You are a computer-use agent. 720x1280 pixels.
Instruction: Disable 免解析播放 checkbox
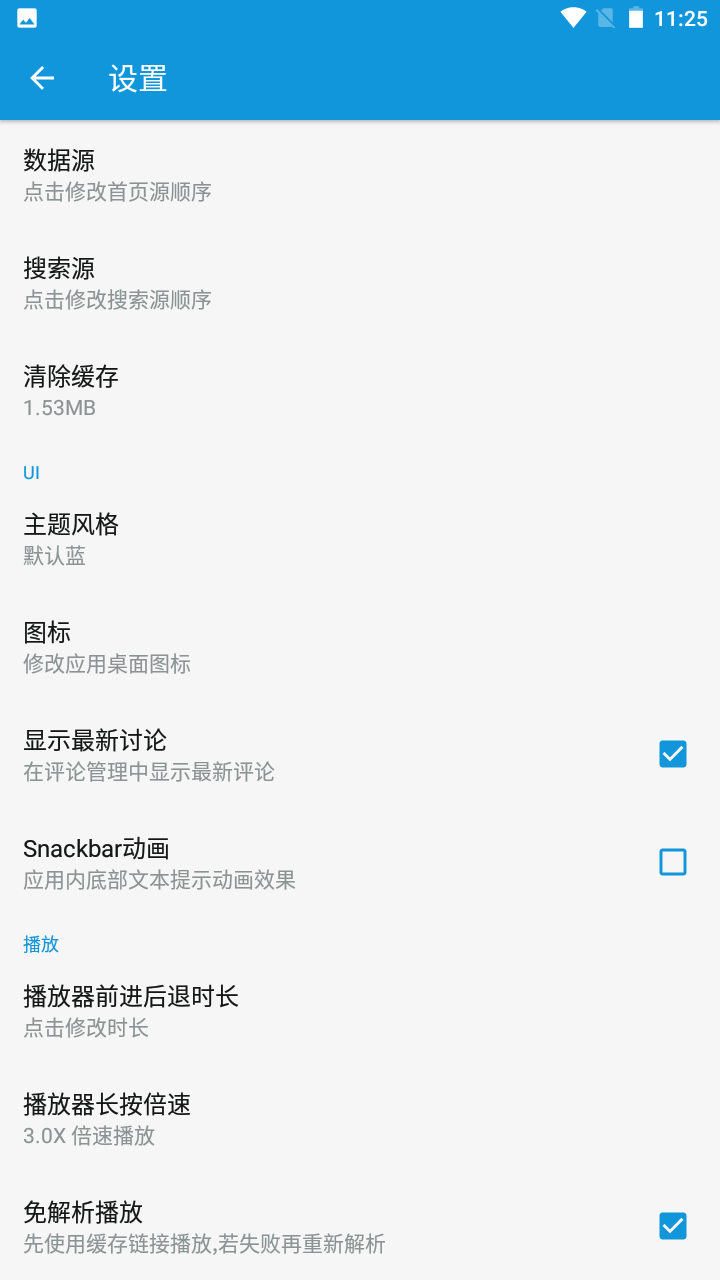[x=673, y=1226]
